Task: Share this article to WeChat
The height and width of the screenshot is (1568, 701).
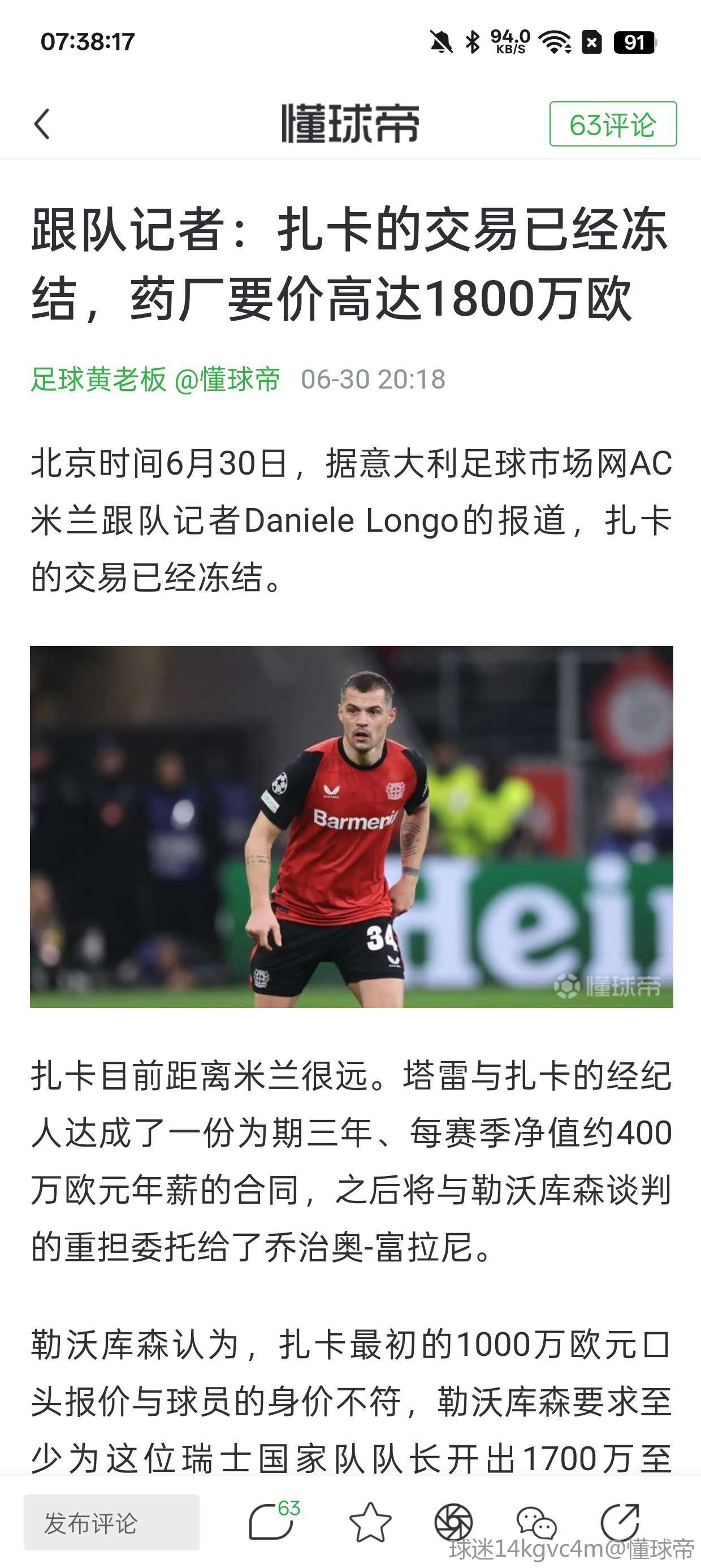Action: 536,1522
